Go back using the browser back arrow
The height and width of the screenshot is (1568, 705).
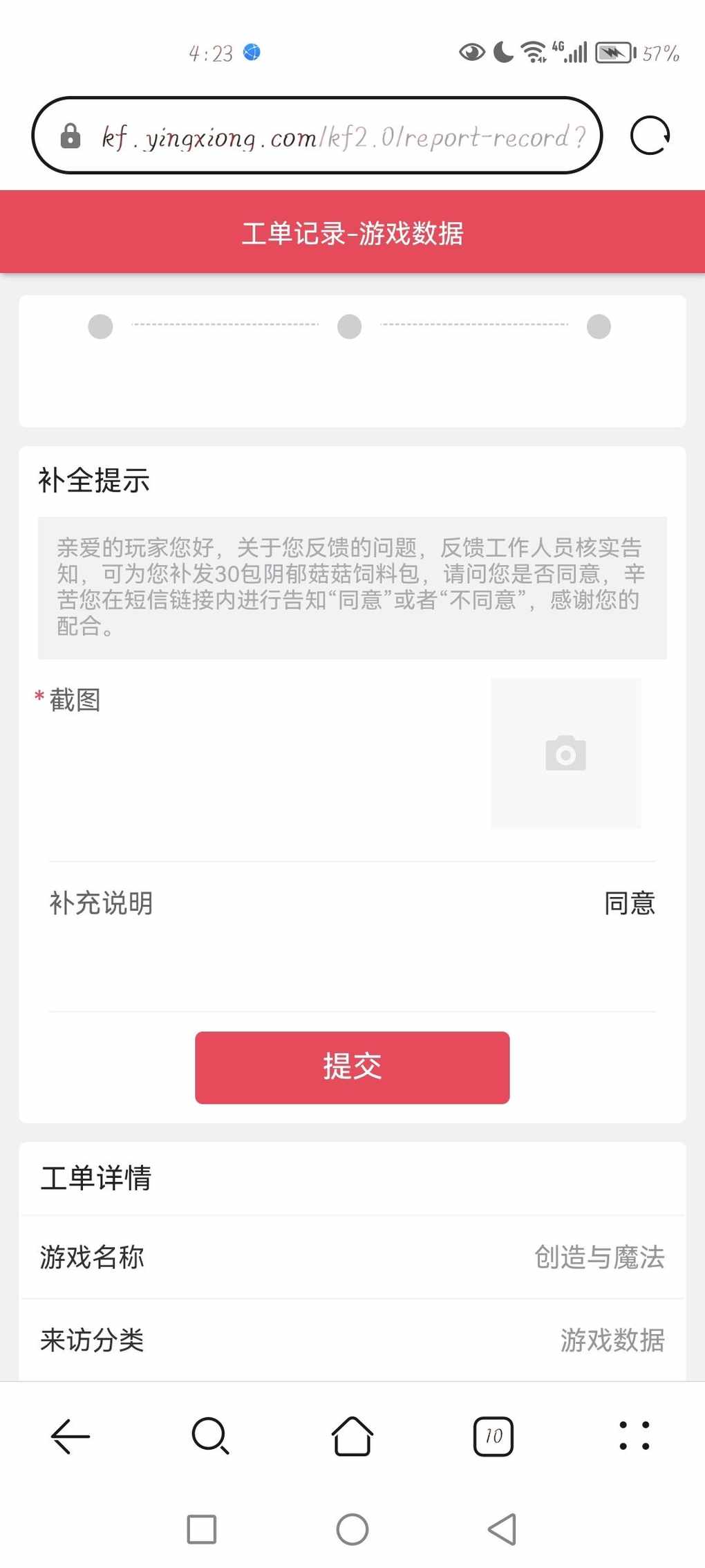point(70,1436)
